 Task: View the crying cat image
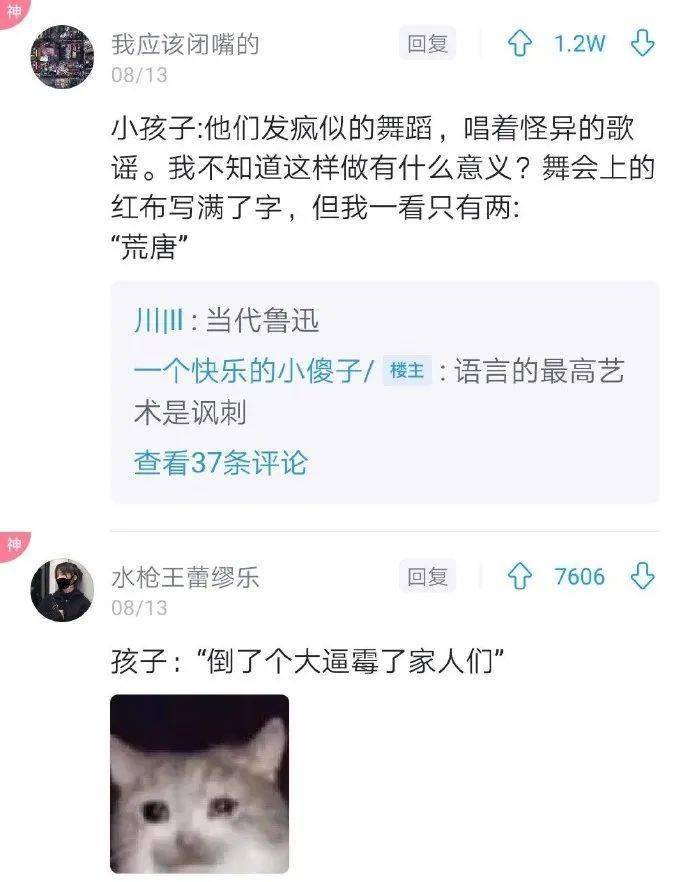[199, 784]
